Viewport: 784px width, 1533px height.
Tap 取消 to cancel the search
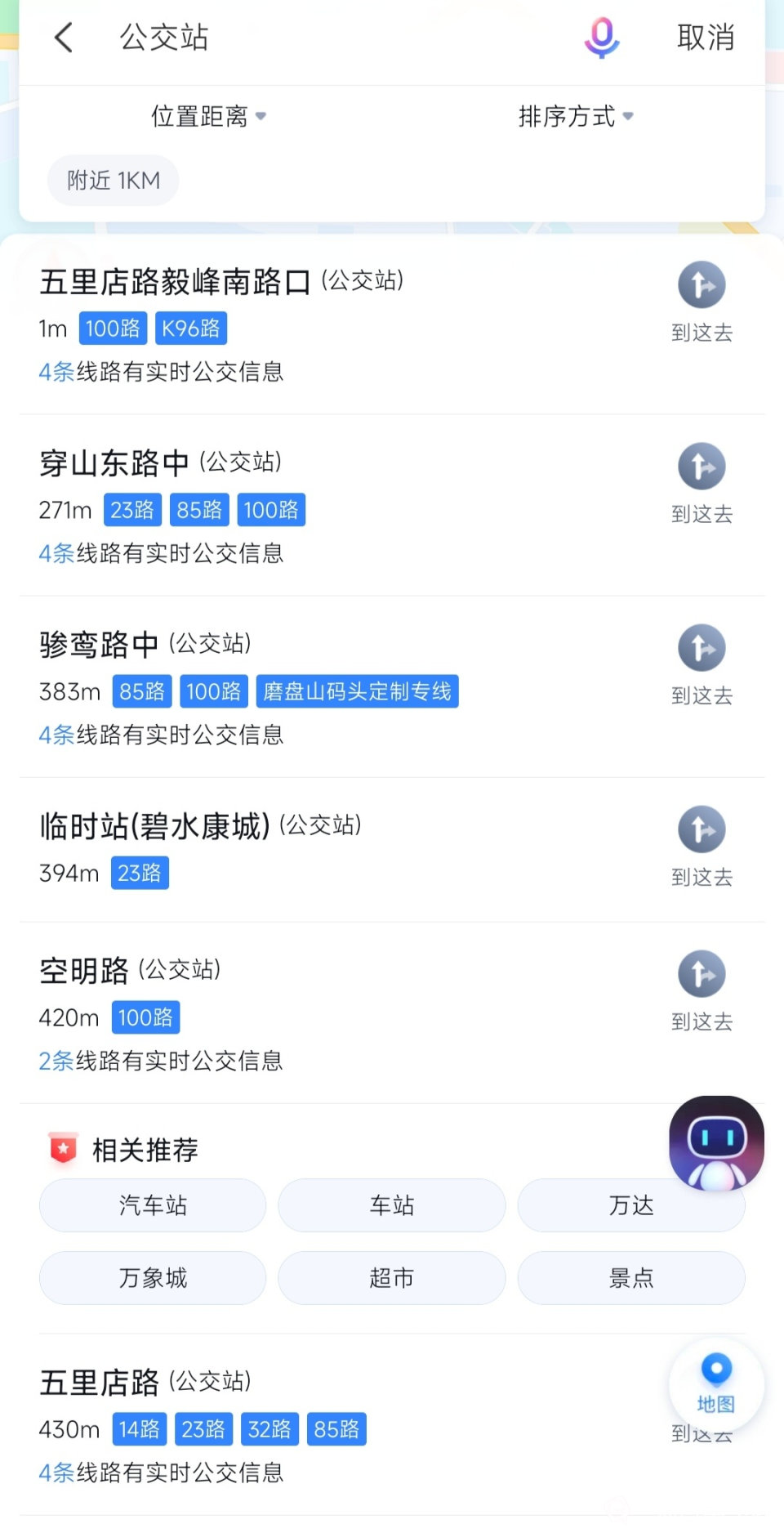[x=706, y=38]
